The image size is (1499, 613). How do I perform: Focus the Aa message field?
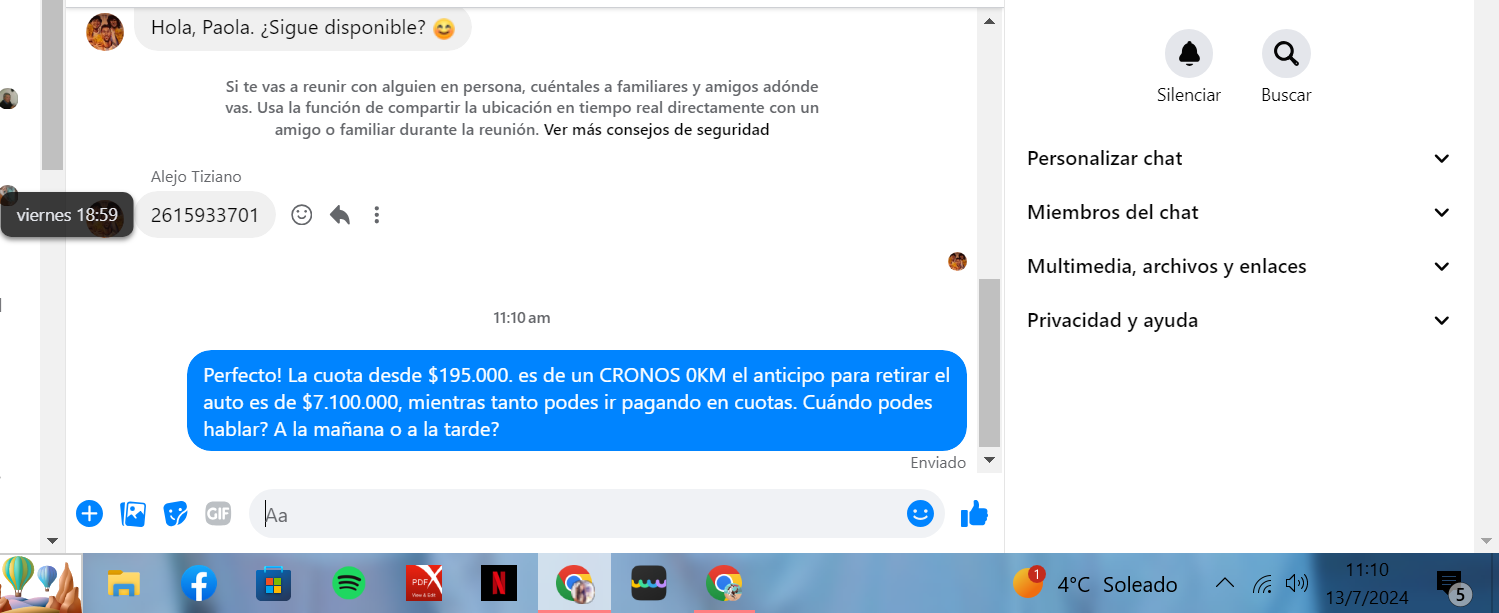[x=580, y=515]
